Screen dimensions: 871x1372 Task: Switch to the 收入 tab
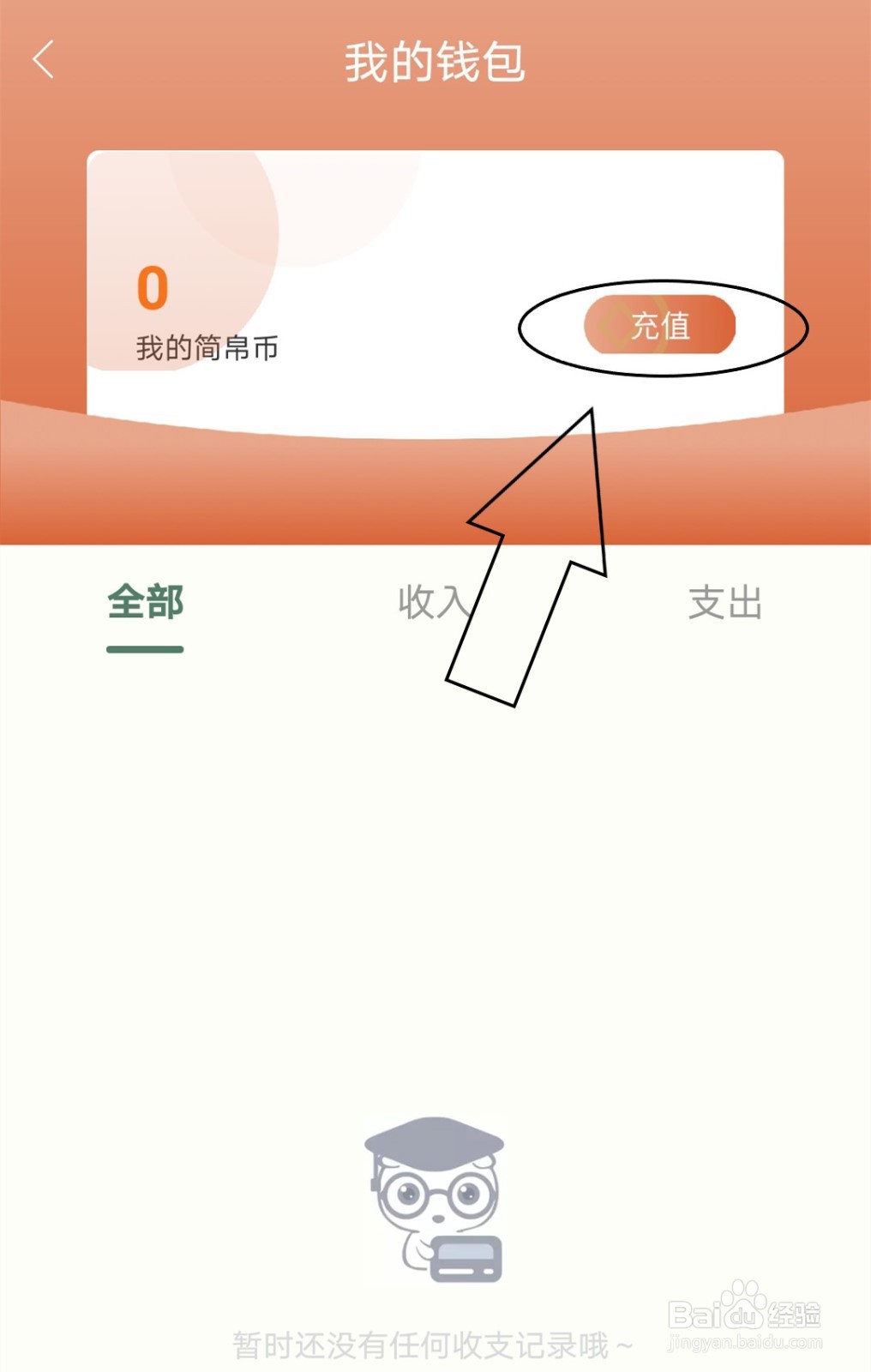[x=434, y=603]
